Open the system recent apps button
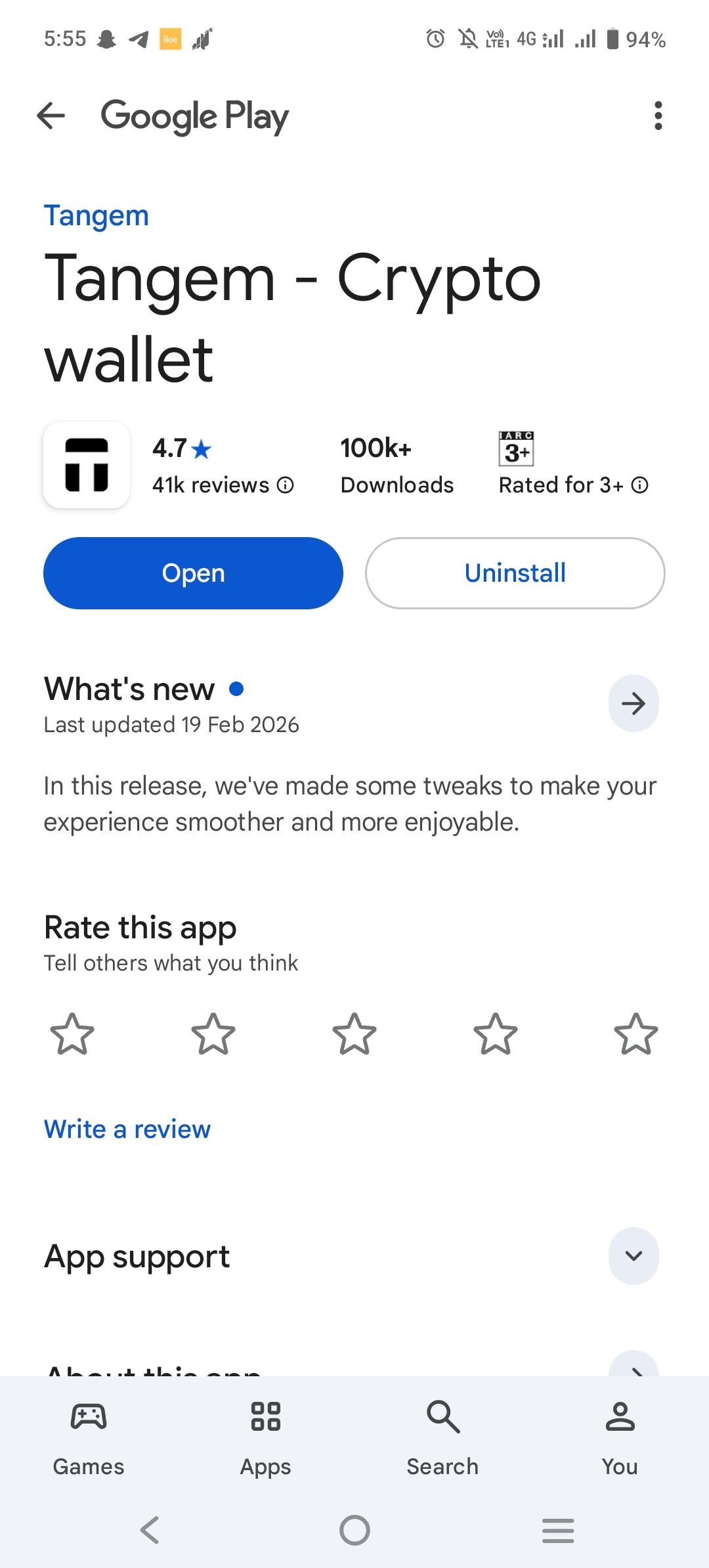 pos(558,1531)
